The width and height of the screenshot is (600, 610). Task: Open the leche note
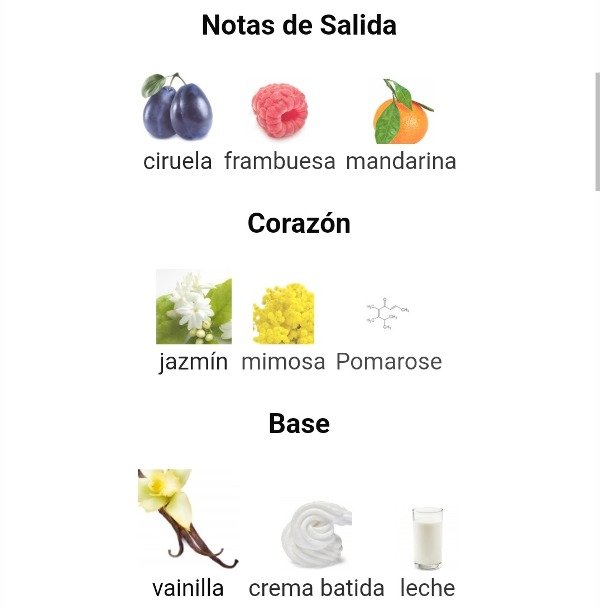tap(427, 538)
